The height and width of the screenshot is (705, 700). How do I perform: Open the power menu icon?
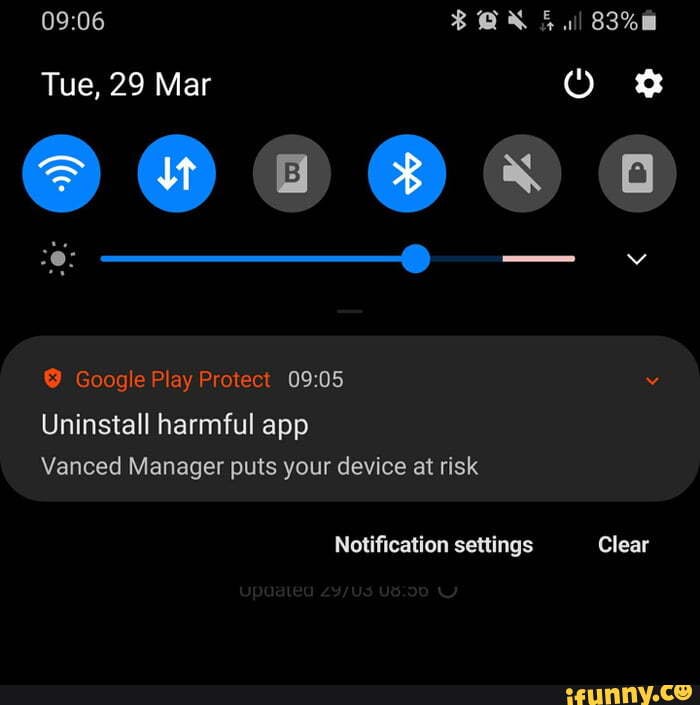coord(579,86)
